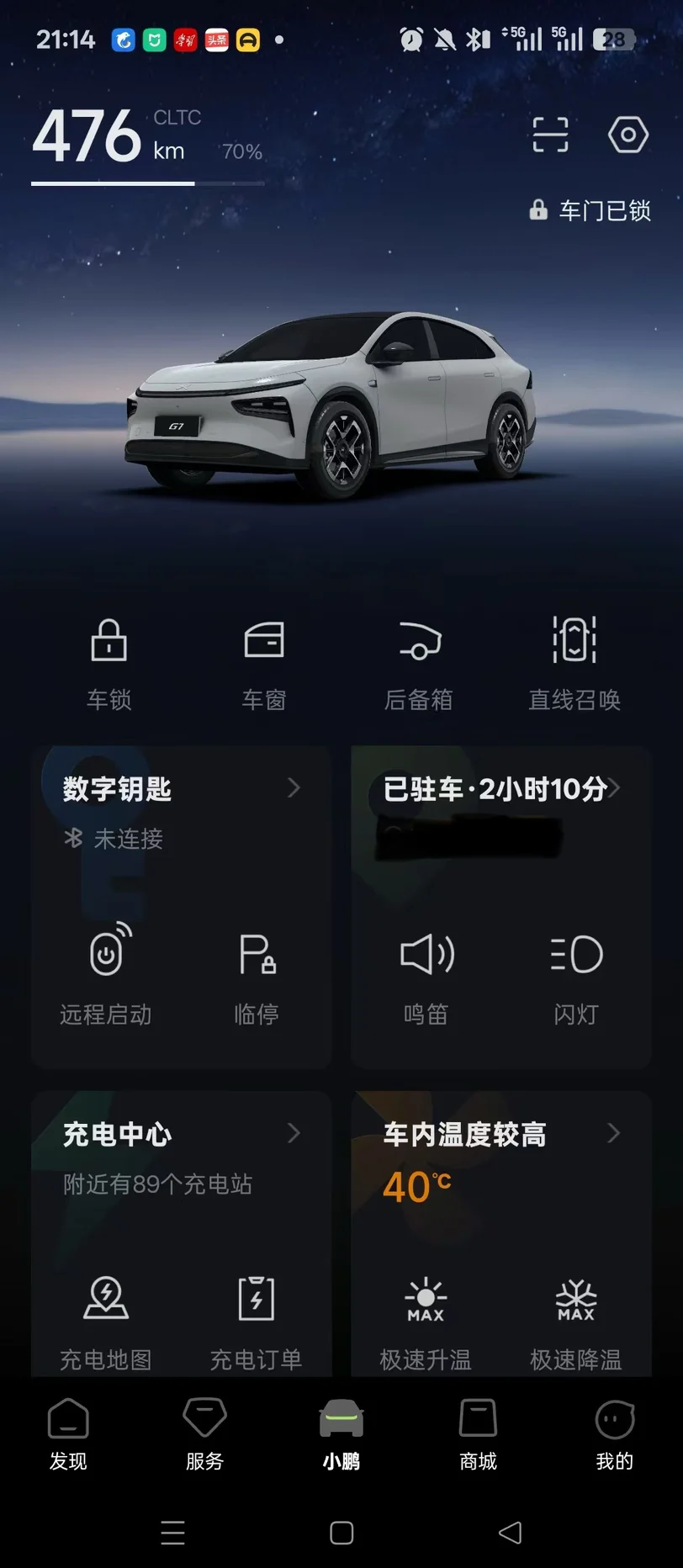Open the 后备箱 trunk control
The height and width of the screenshot is (1568, 683).
click(x=419, y=665)
